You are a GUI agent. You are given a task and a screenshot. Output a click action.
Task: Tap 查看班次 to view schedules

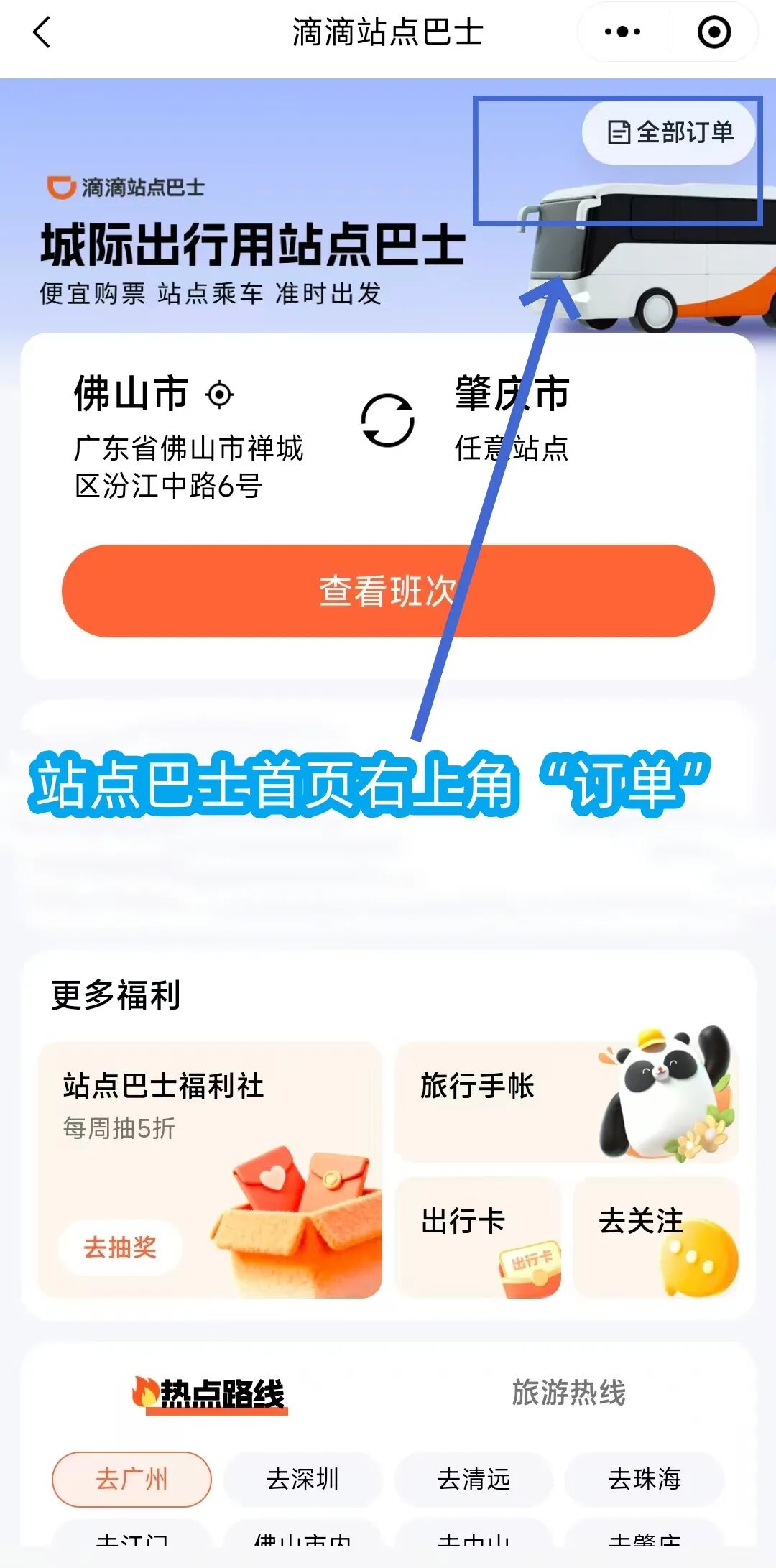388,591
